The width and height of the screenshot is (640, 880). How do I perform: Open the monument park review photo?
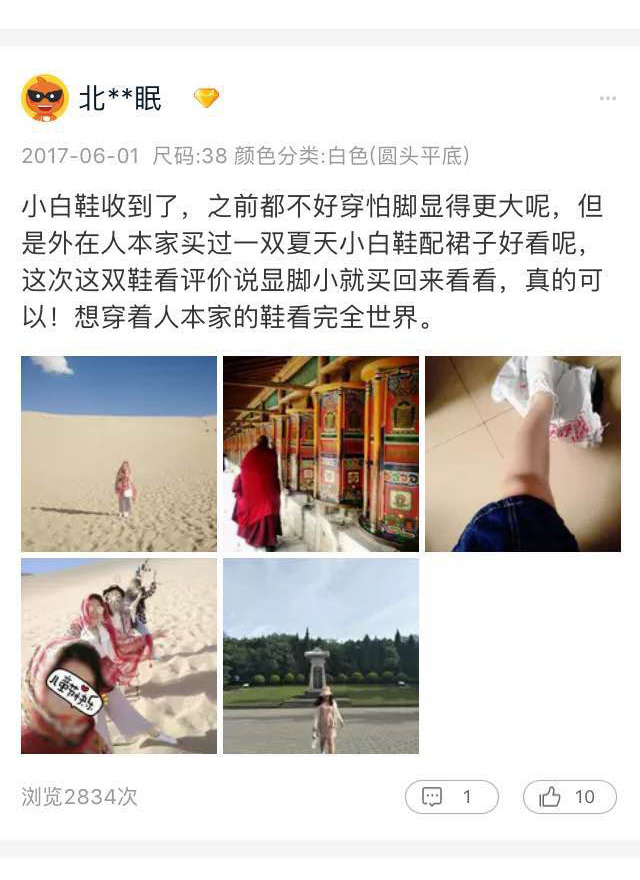tap(321, 656)
